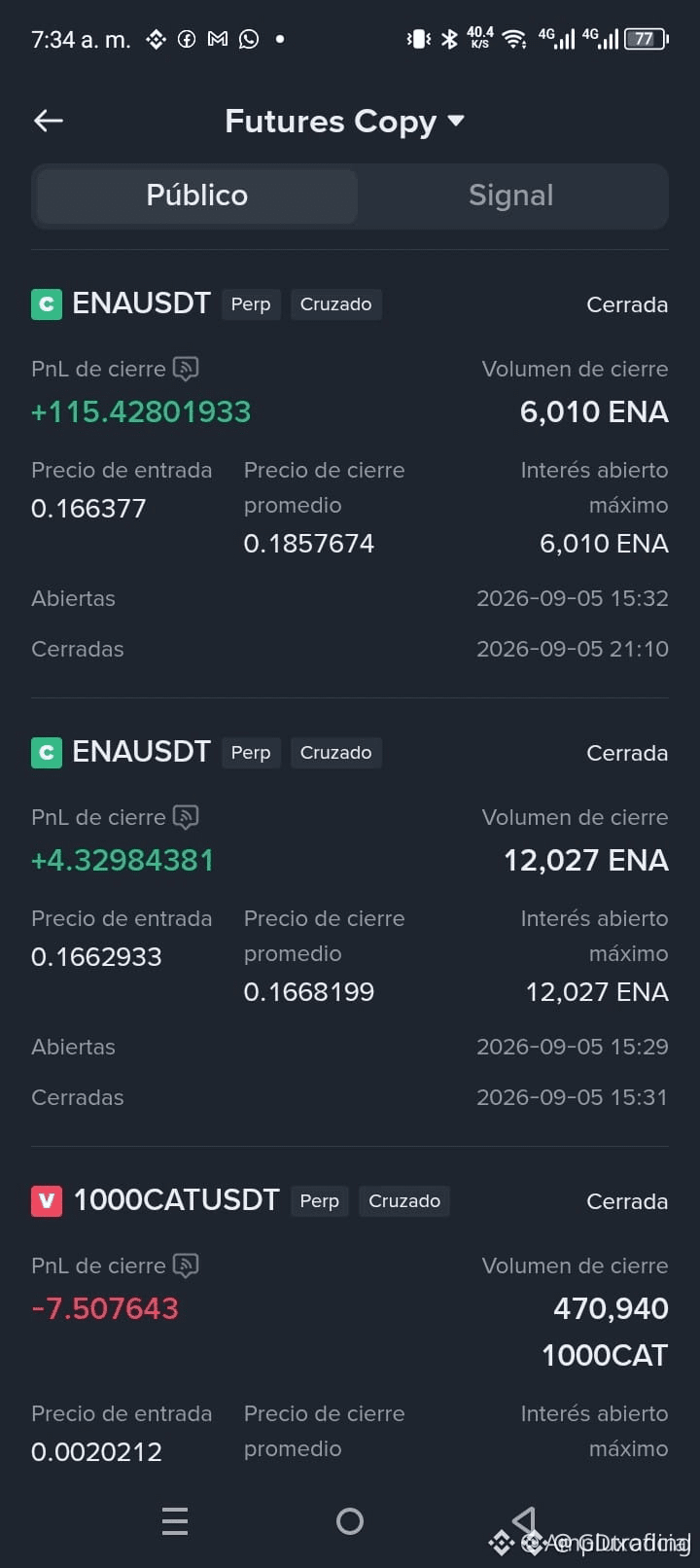Viewport: 700px width, 1568px height.
Task: Go back using the top-left arrow
Action: [49, 121]
